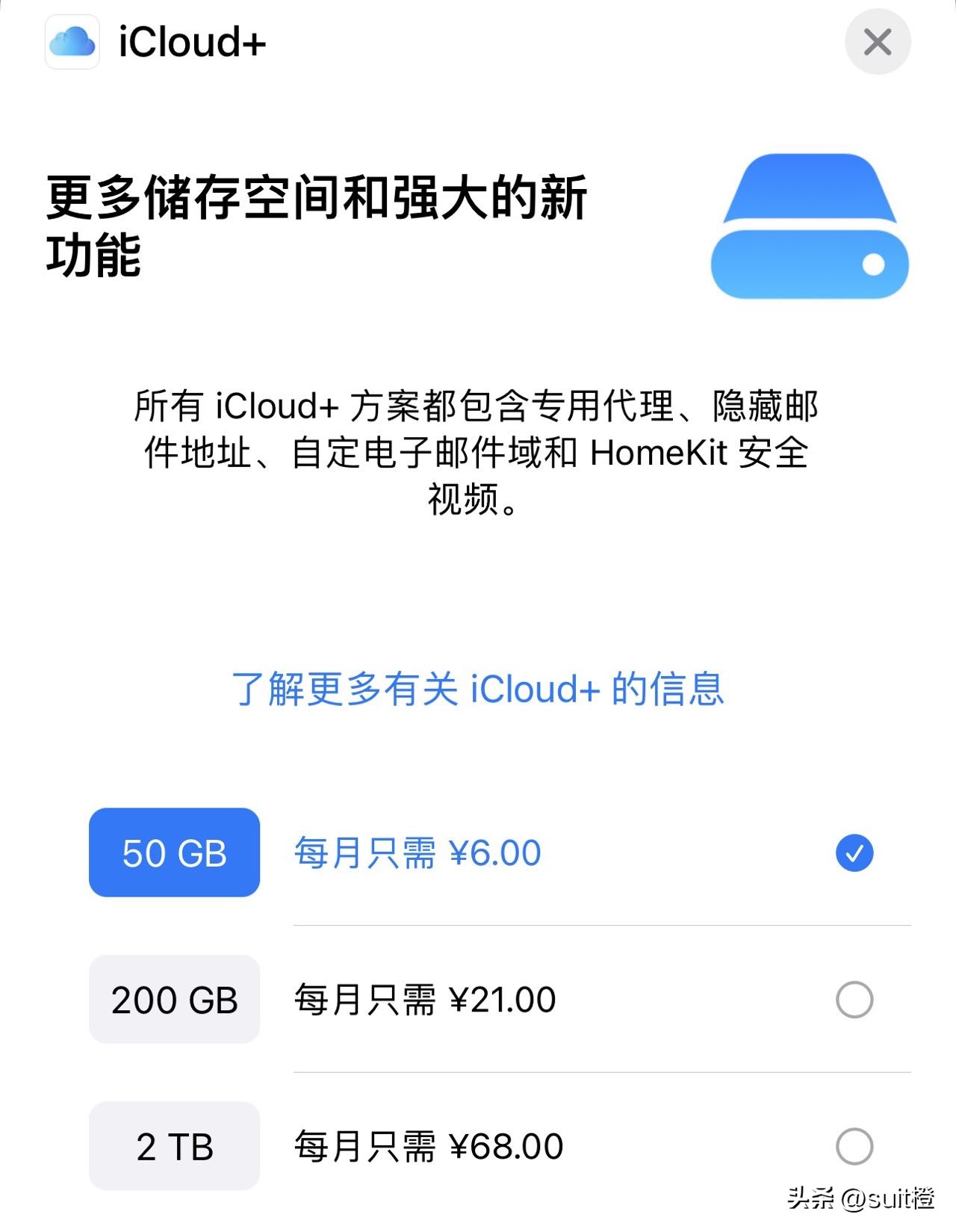Select the 200 GB plan radio button
Screen dimensions: 956x1232
click(x=853, y=999)
